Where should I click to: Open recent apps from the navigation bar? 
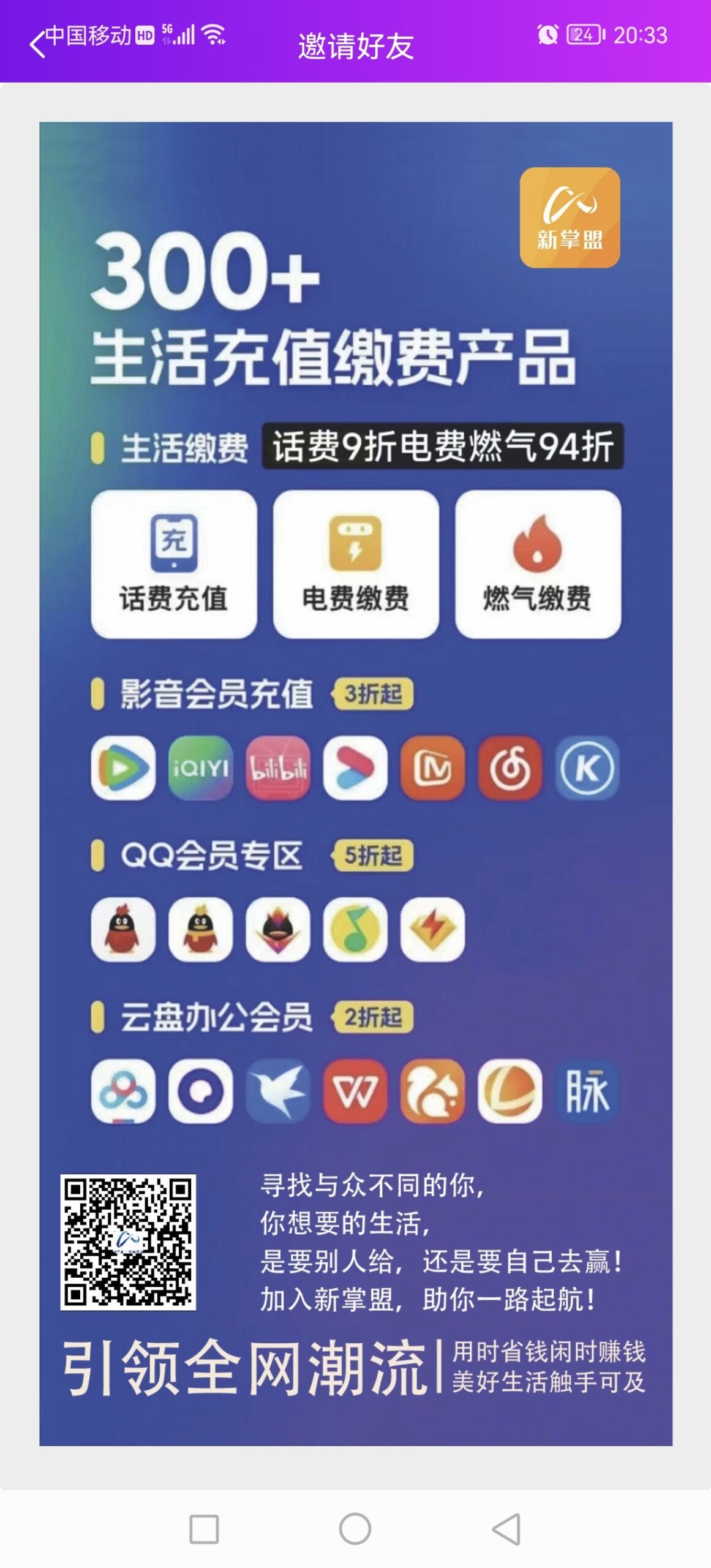pos(204,1529)
